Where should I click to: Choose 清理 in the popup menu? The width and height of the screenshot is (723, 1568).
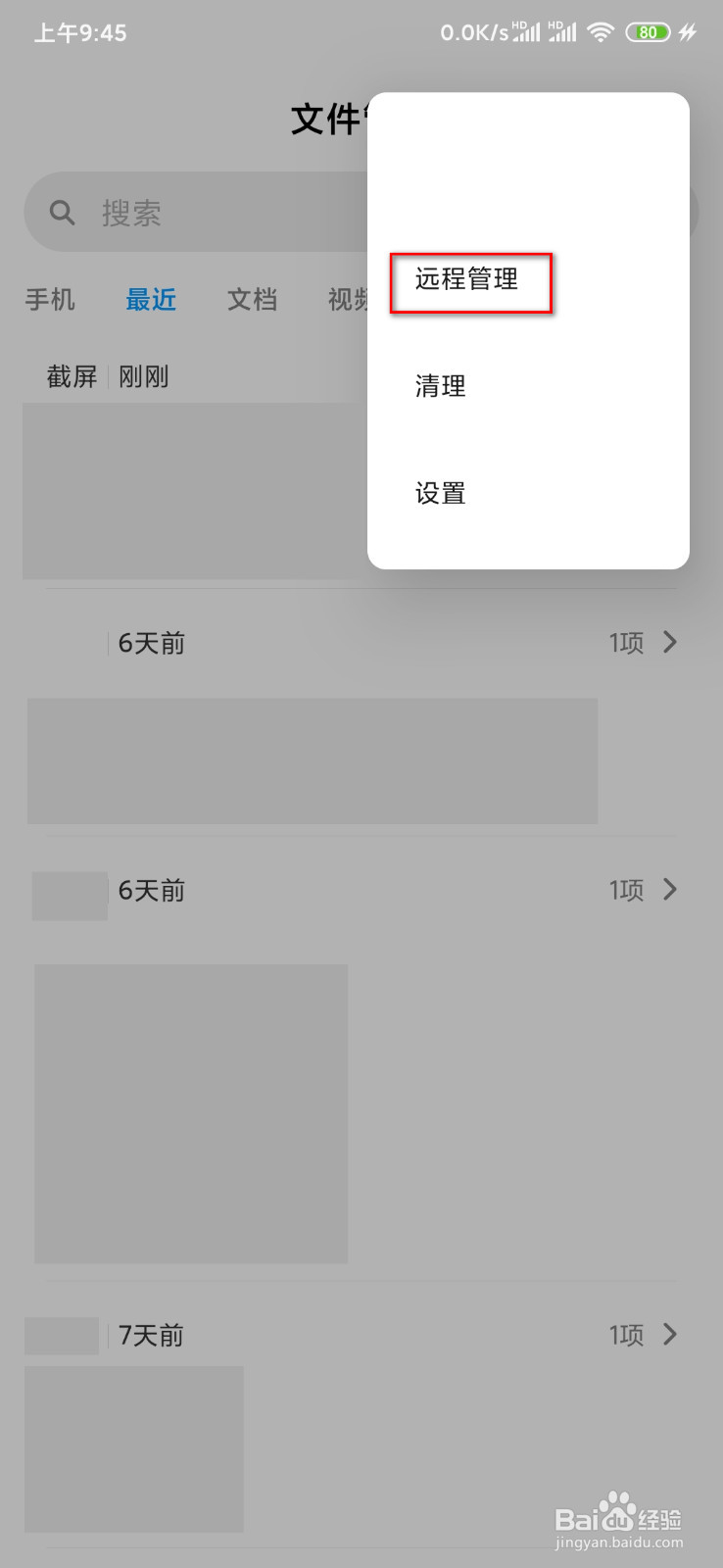(x=439, y=386)
